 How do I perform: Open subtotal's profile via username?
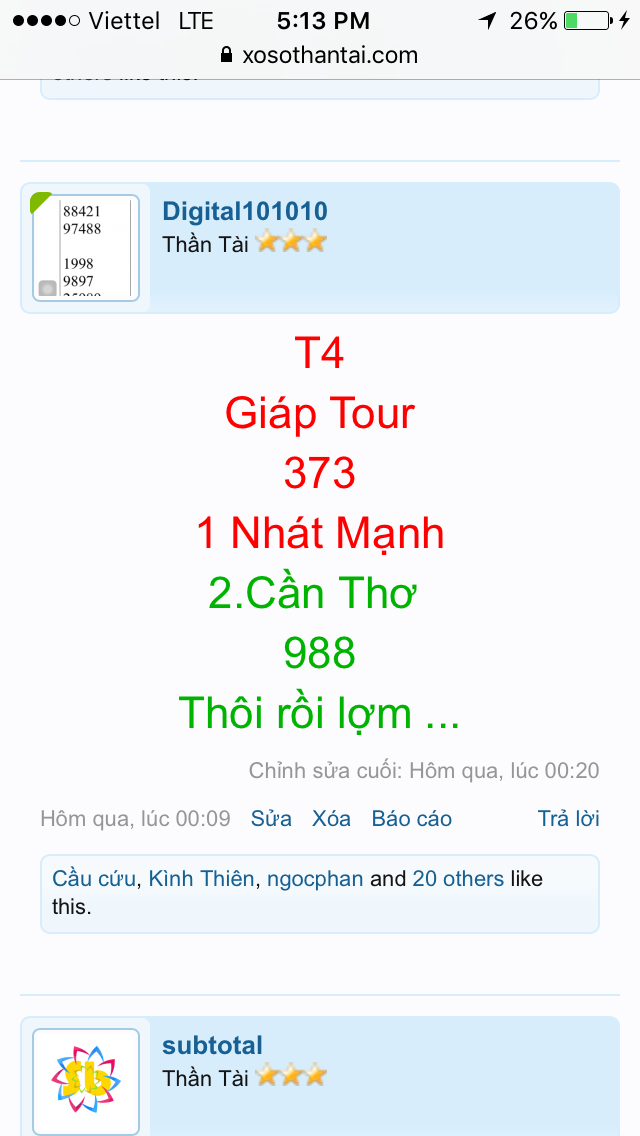coord(212,1046)
